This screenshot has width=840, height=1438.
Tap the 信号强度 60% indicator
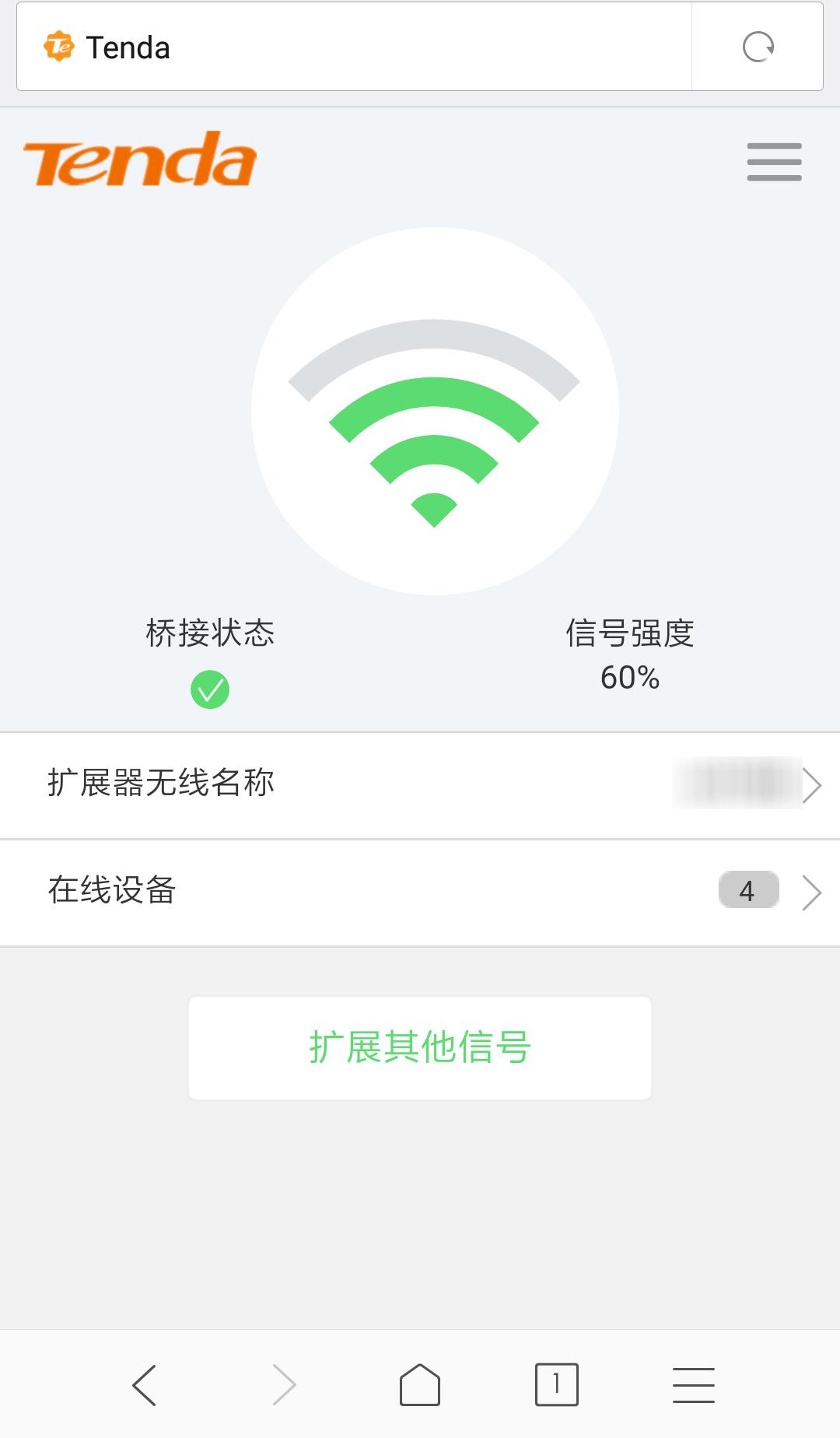click(x=630, y=656)
